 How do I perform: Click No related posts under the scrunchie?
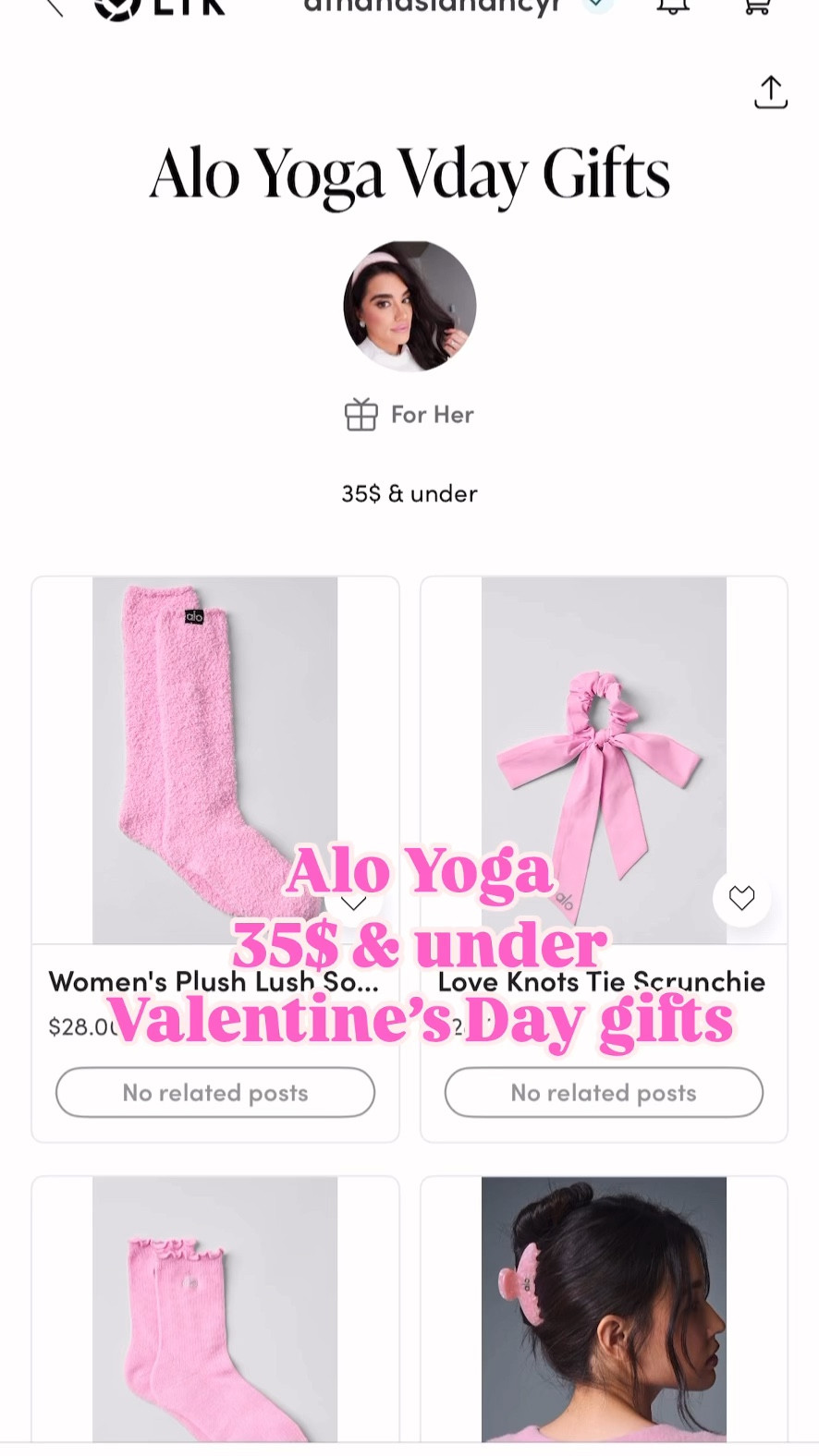pyautogui.click(x=604, y=1092)
